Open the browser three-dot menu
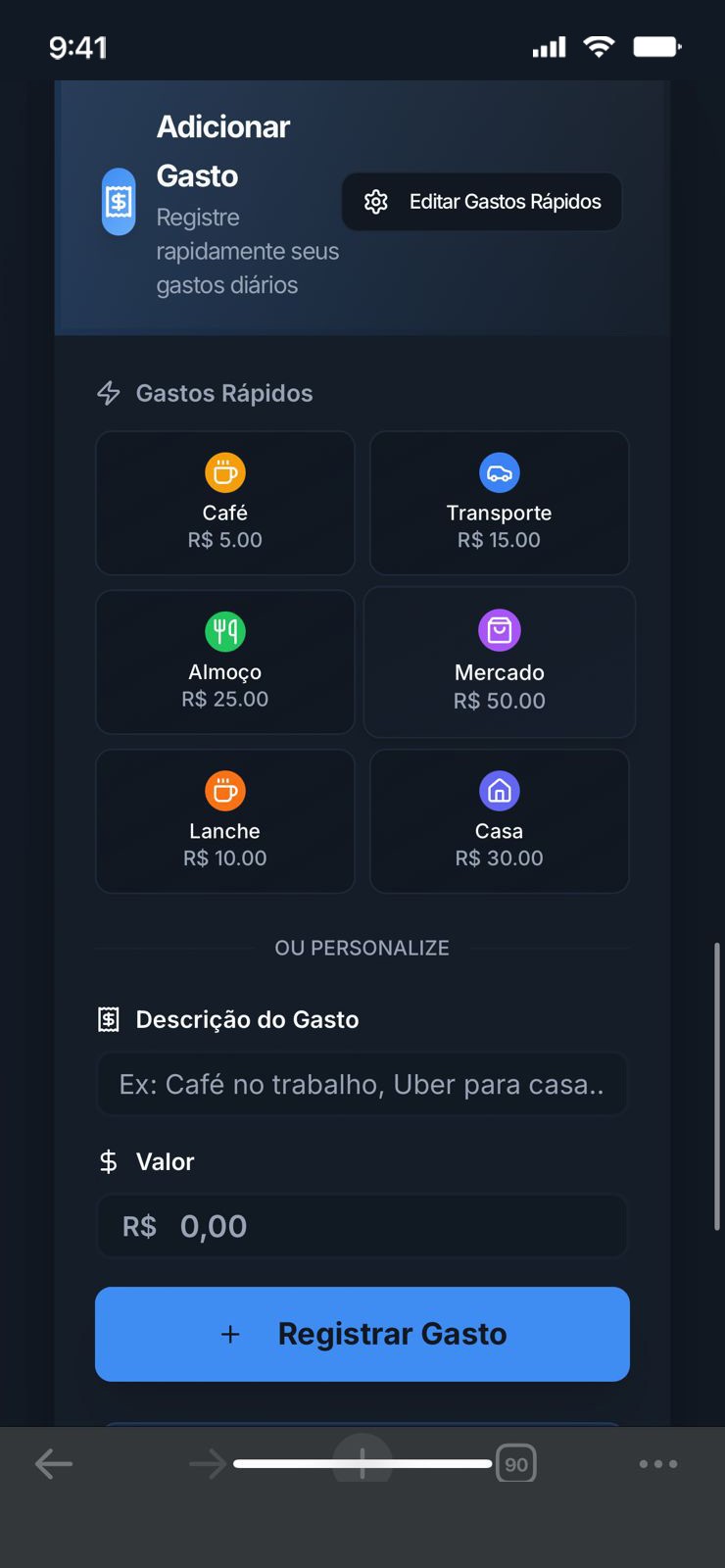 (x=657, y=1464)
